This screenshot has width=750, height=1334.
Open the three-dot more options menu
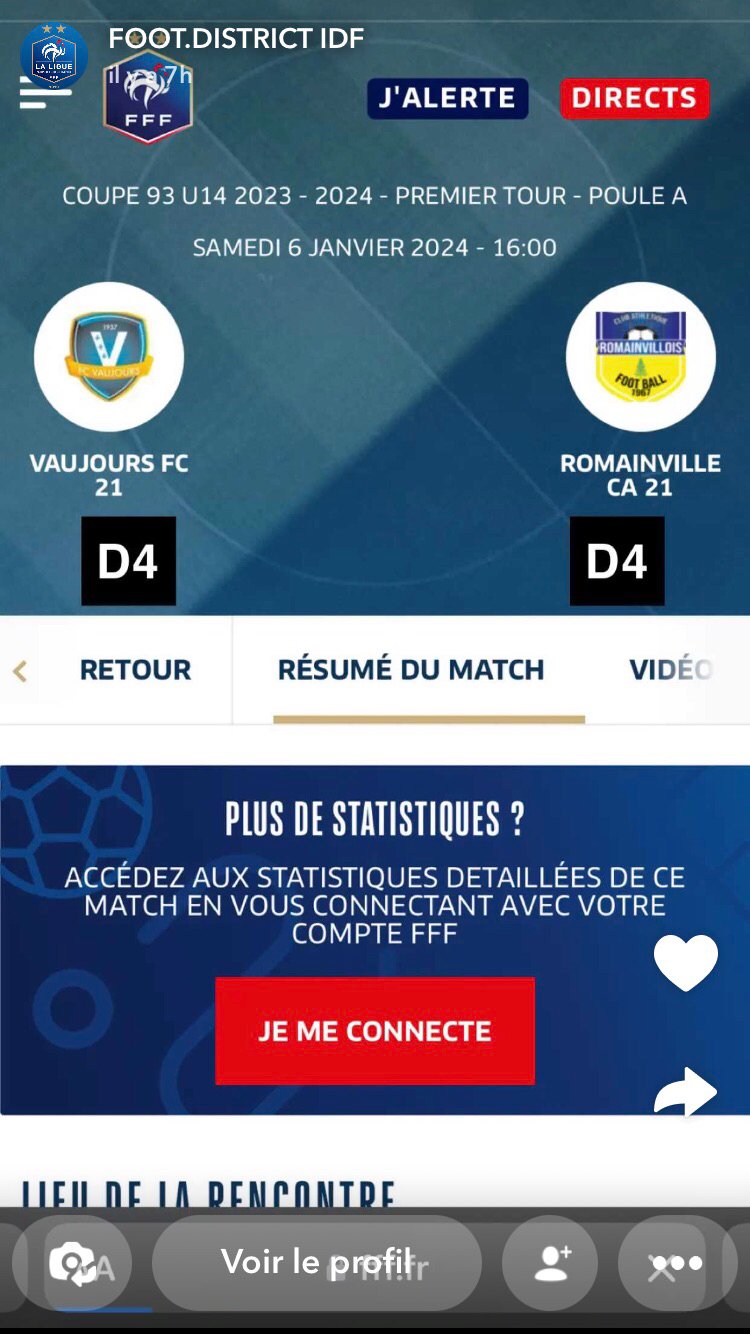677,1263
